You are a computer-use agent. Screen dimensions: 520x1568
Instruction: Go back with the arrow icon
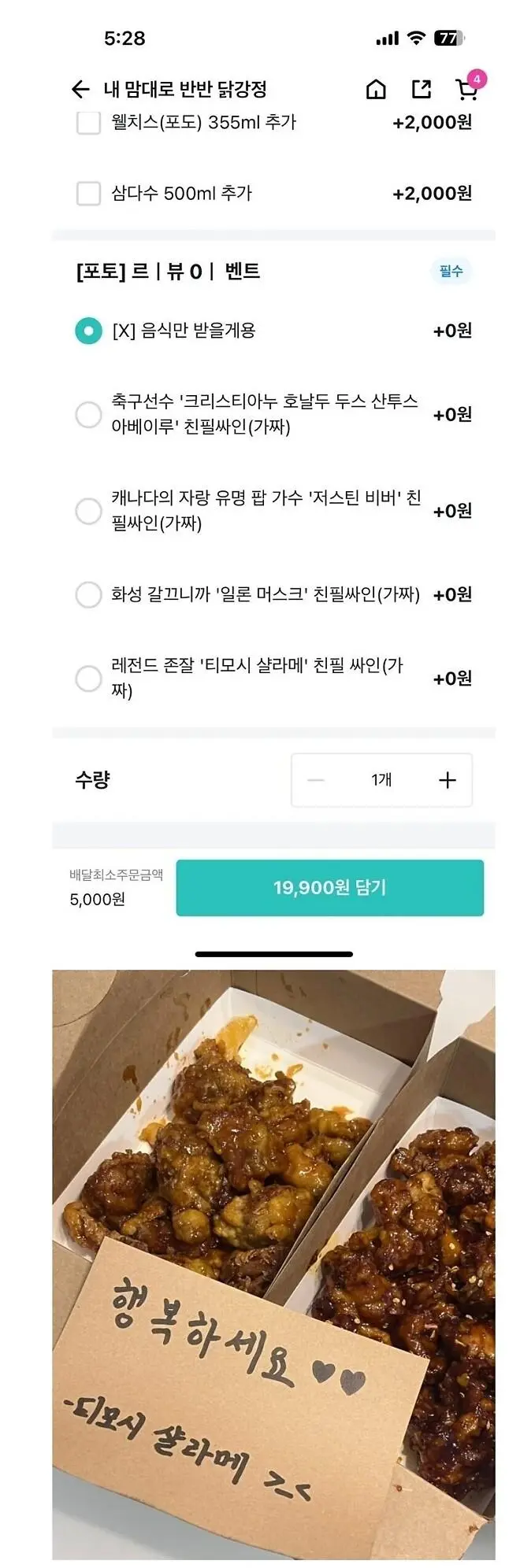tap(80, 90)
